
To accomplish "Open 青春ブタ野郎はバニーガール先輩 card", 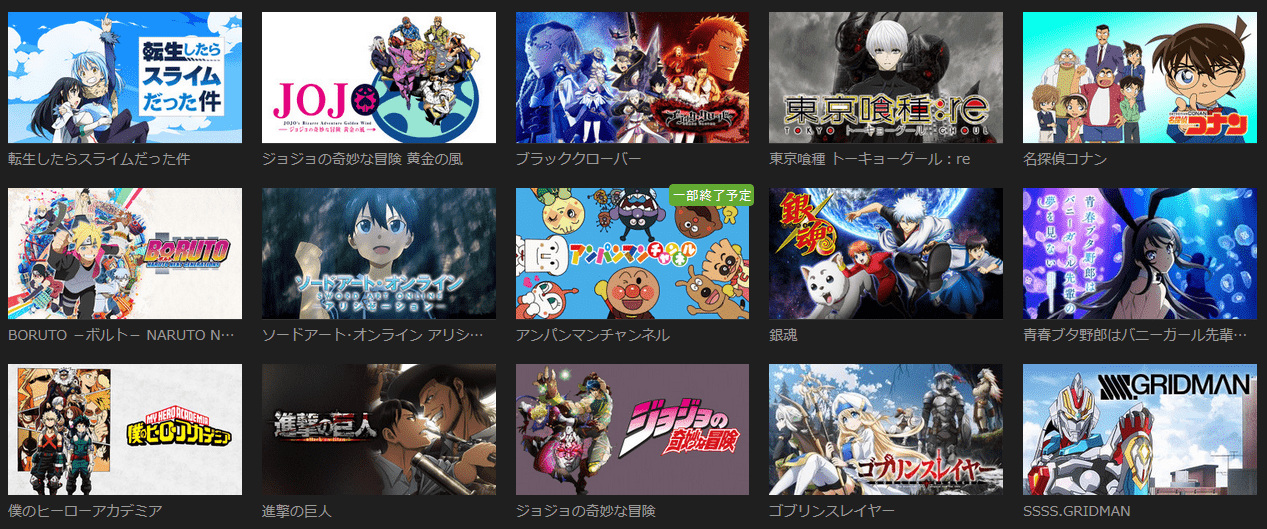I will (1140, 254).
